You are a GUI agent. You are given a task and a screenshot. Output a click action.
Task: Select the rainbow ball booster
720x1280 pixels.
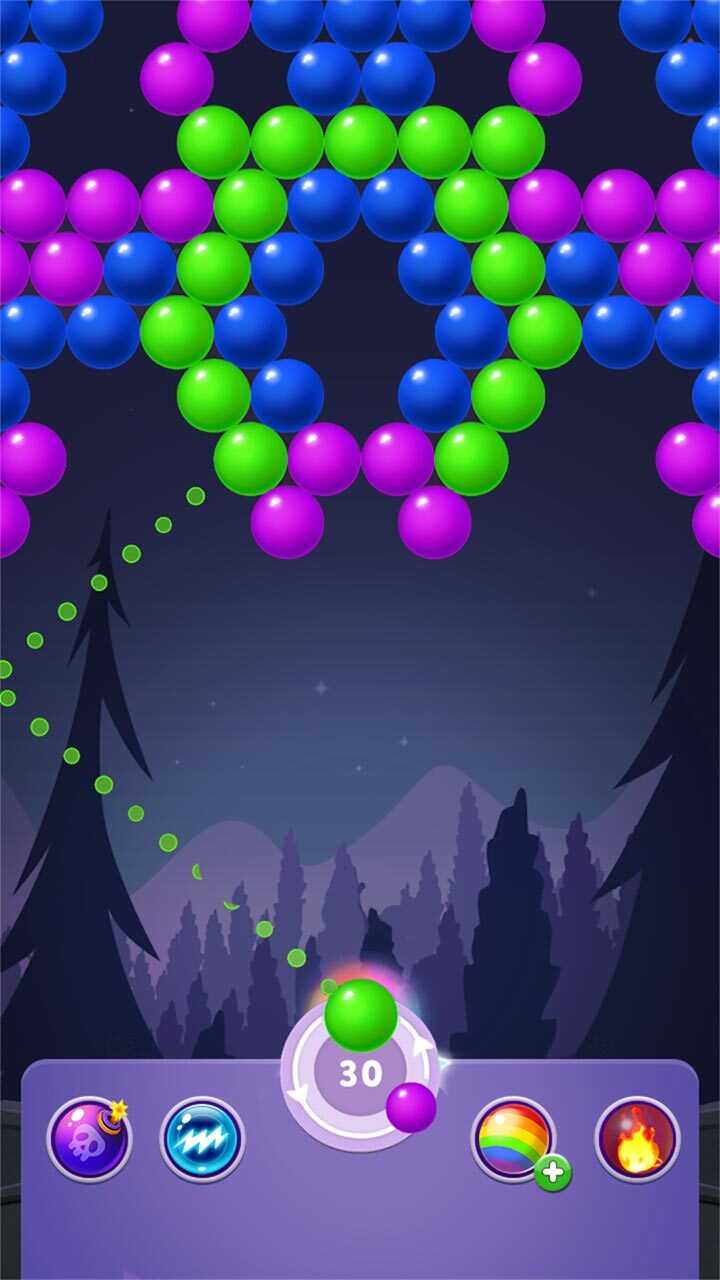(x=513, y=1140)
